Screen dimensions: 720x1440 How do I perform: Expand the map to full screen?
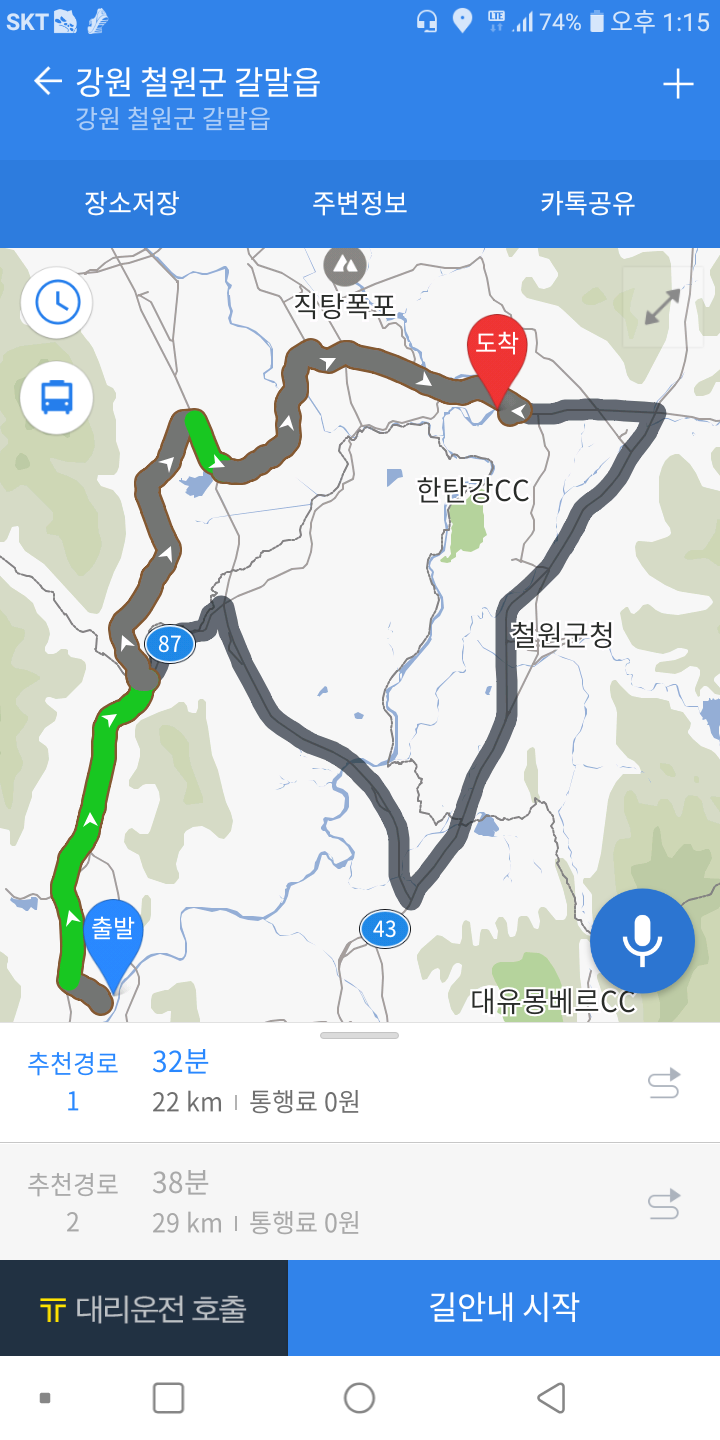tap(662, 307)
